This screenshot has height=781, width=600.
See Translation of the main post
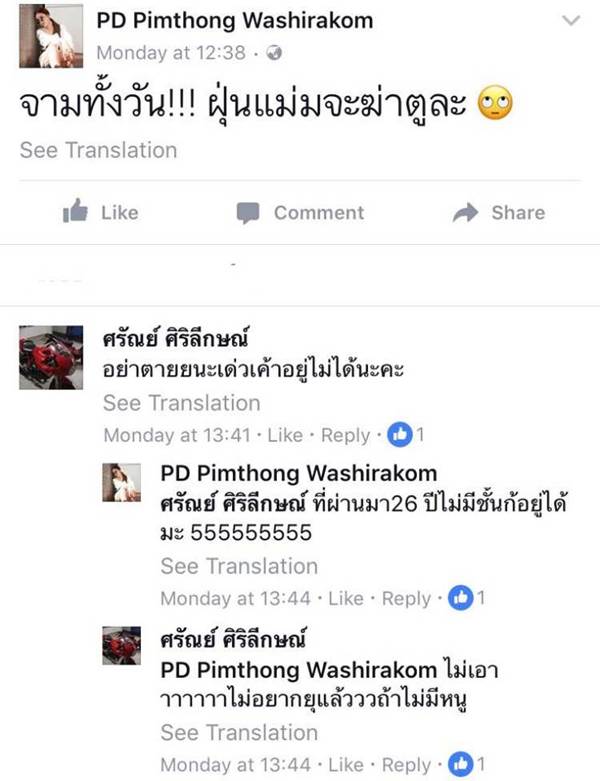pos(98,150)
